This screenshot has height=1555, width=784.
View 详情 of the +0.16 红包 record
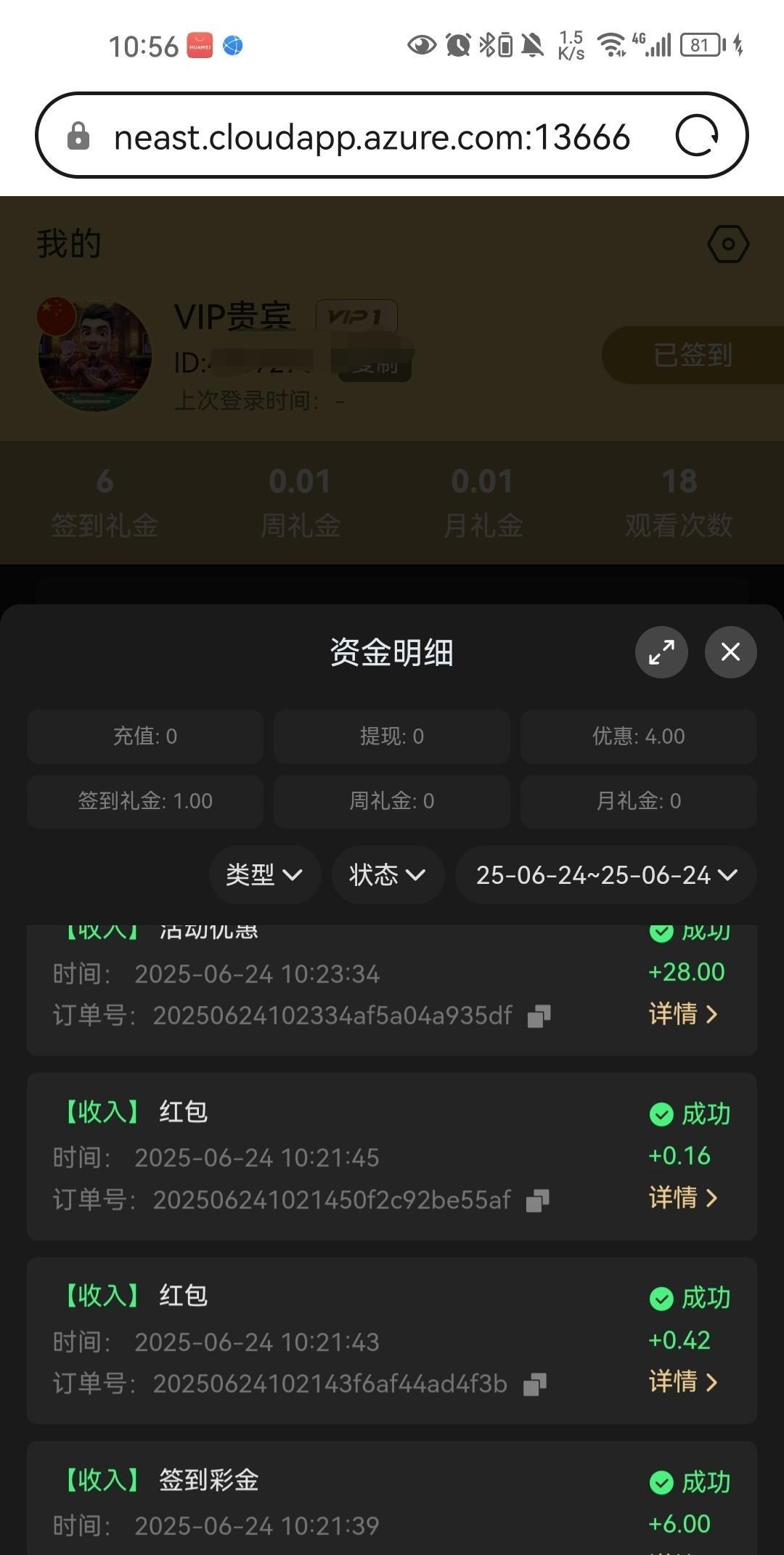click(683, 1198)
